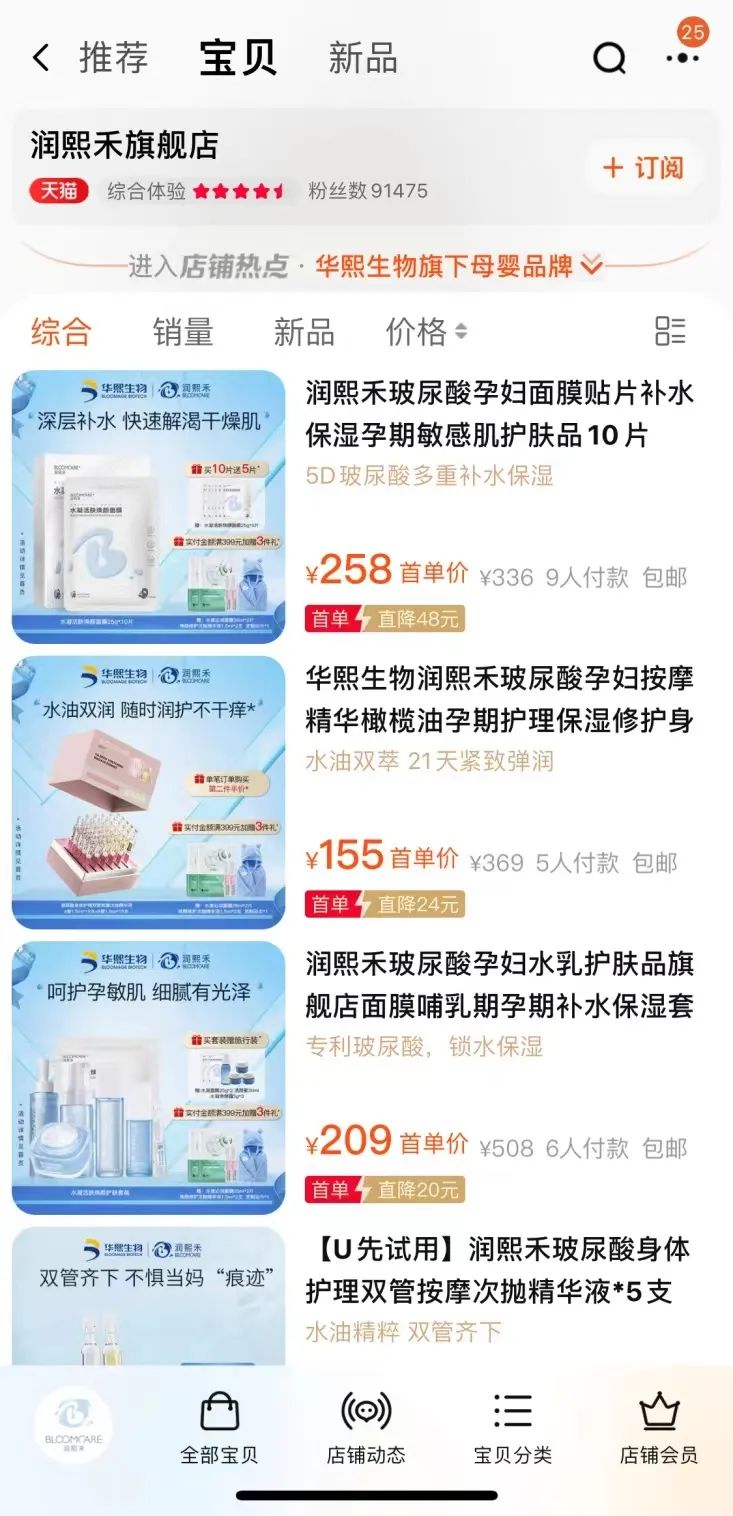This screenshot has width=733, height=1516.
Task: Open the 孕妇面膜贴片 10片 product
Action: [x=498, y=414]
